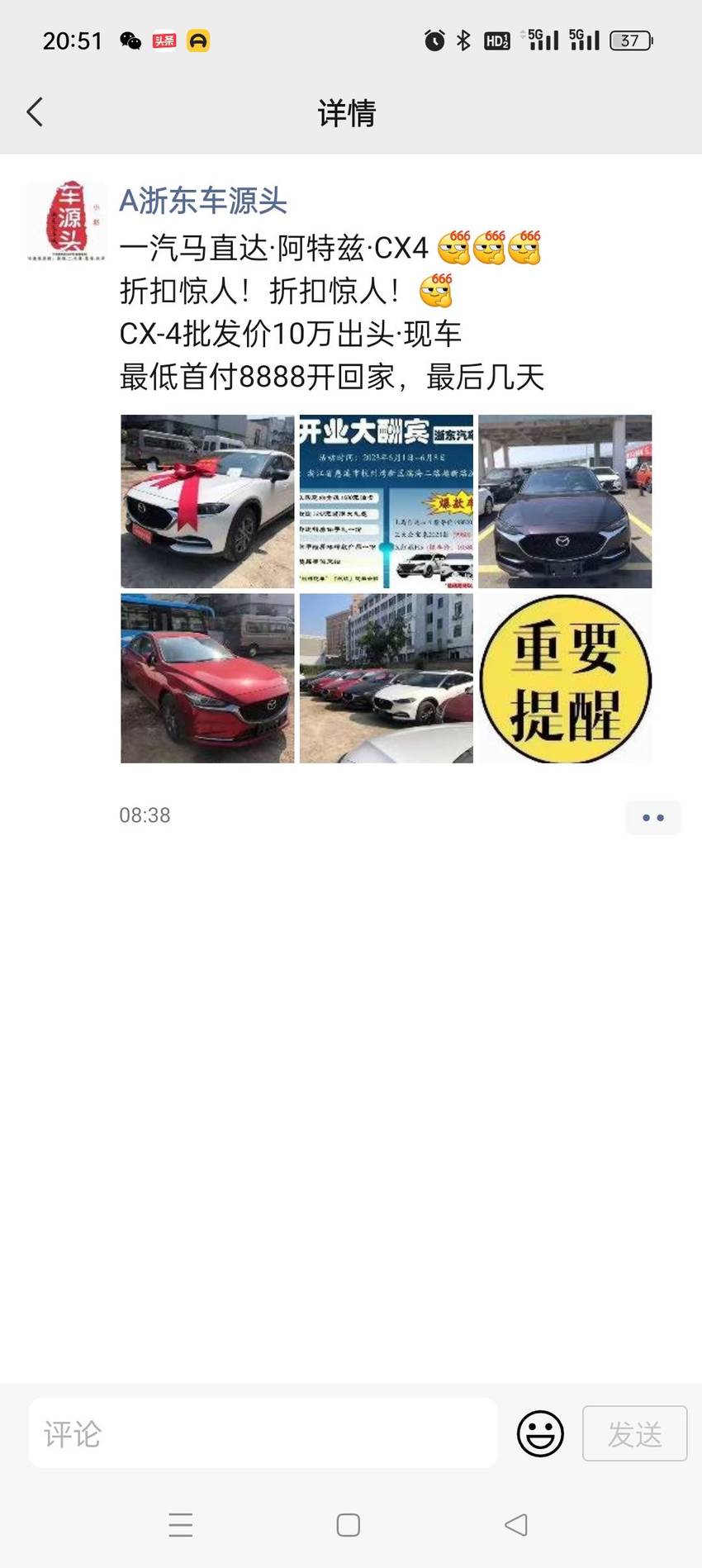View the dark Mazda front photo
Screen dimensions: 702x1568
pos(565,501)
